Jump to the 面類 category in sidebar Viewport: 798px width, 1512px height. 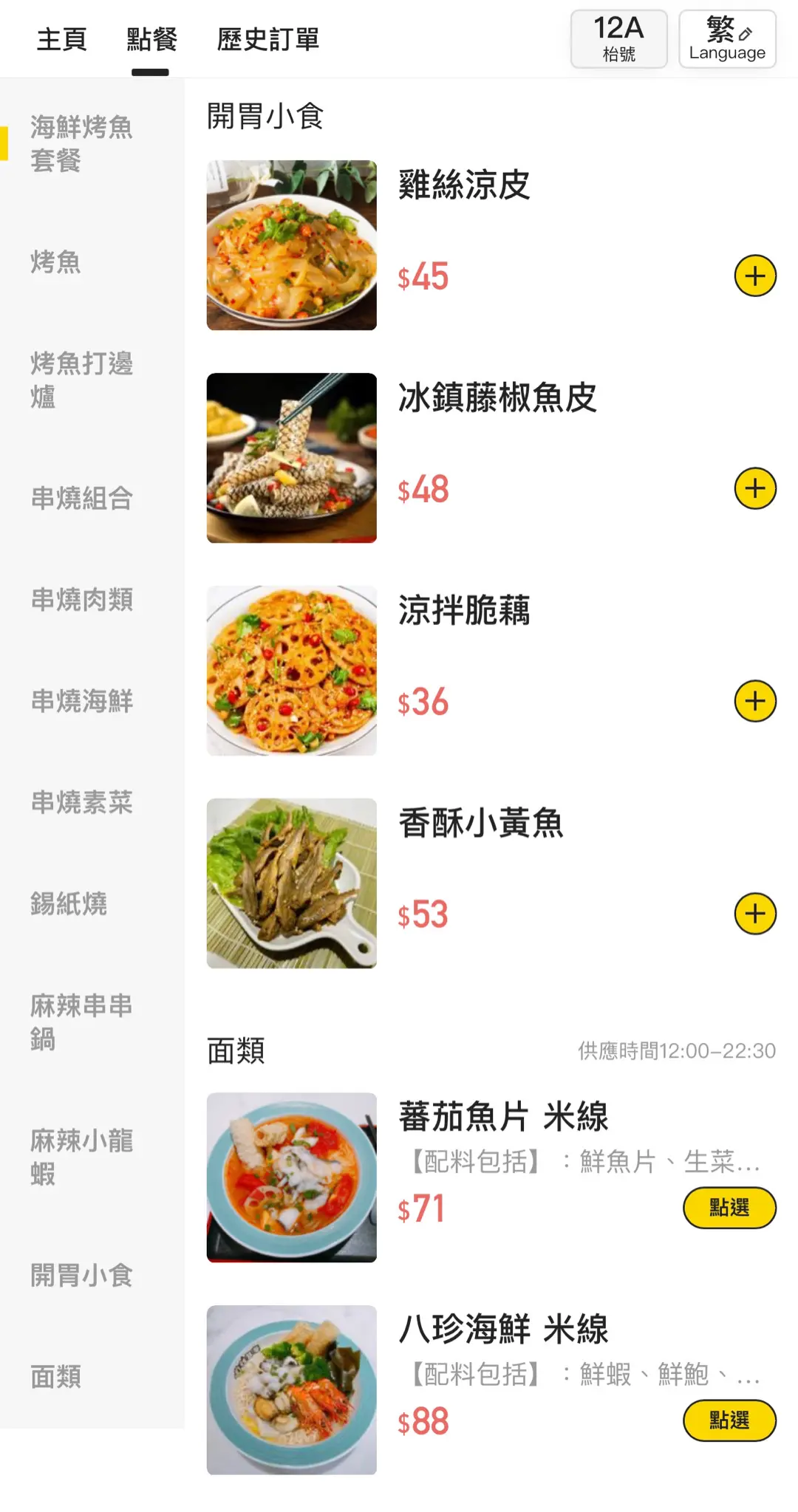tap(56, 1377)
